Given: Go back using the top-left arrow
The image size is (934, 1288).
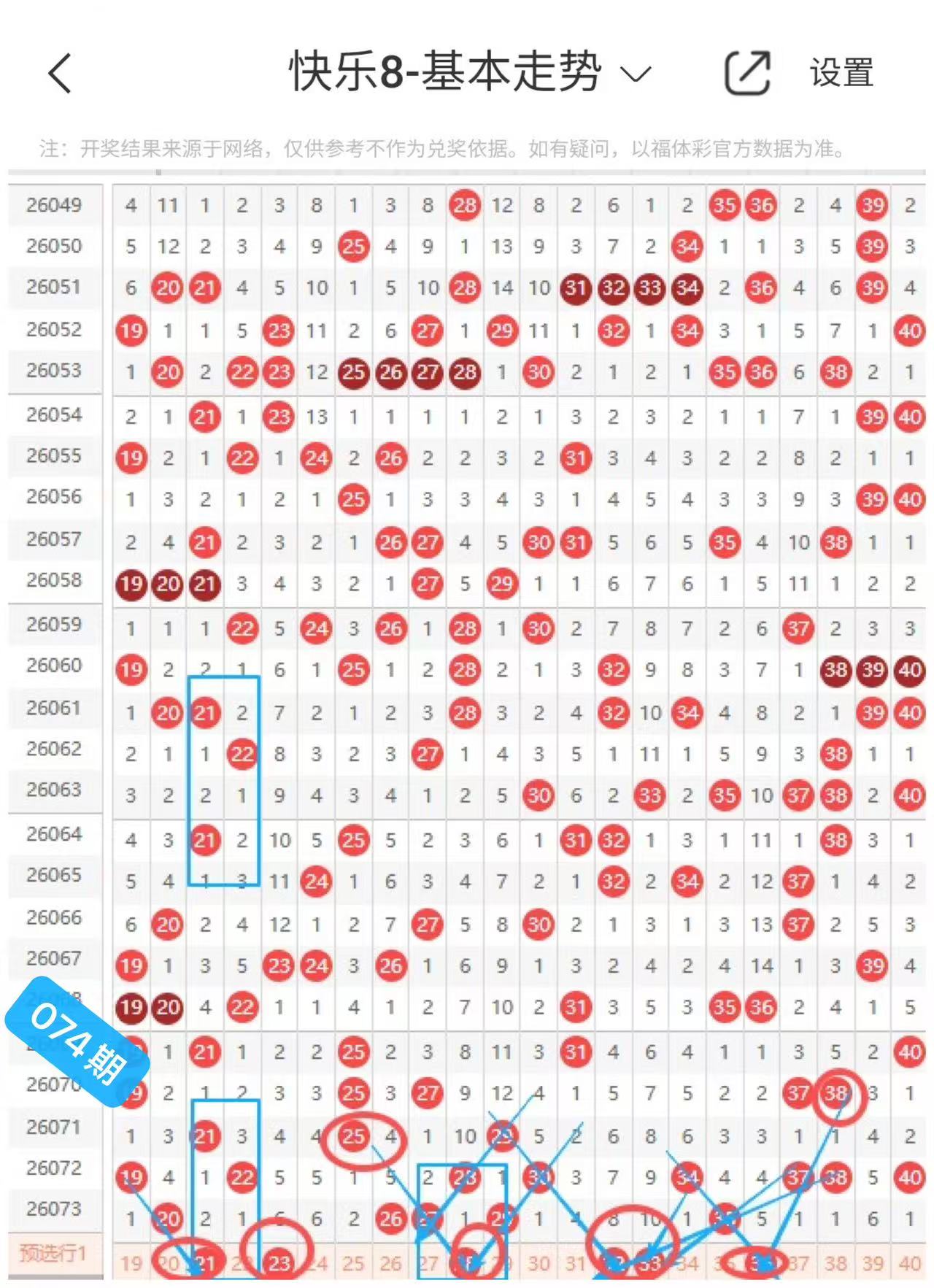Looking at the screenshot, I should coord(61,73).
